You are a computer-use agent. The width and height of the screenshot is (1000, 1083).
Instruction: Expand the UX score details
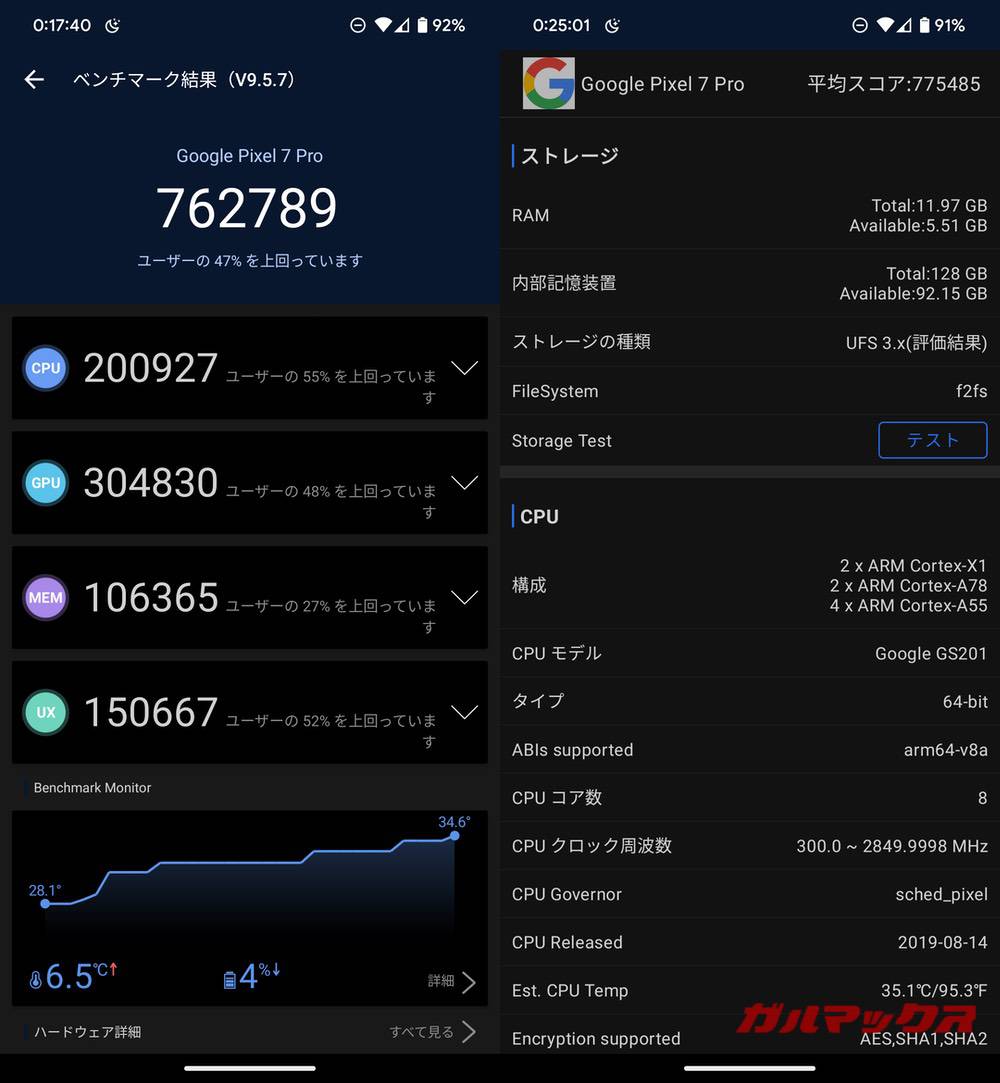click(464, 712)
